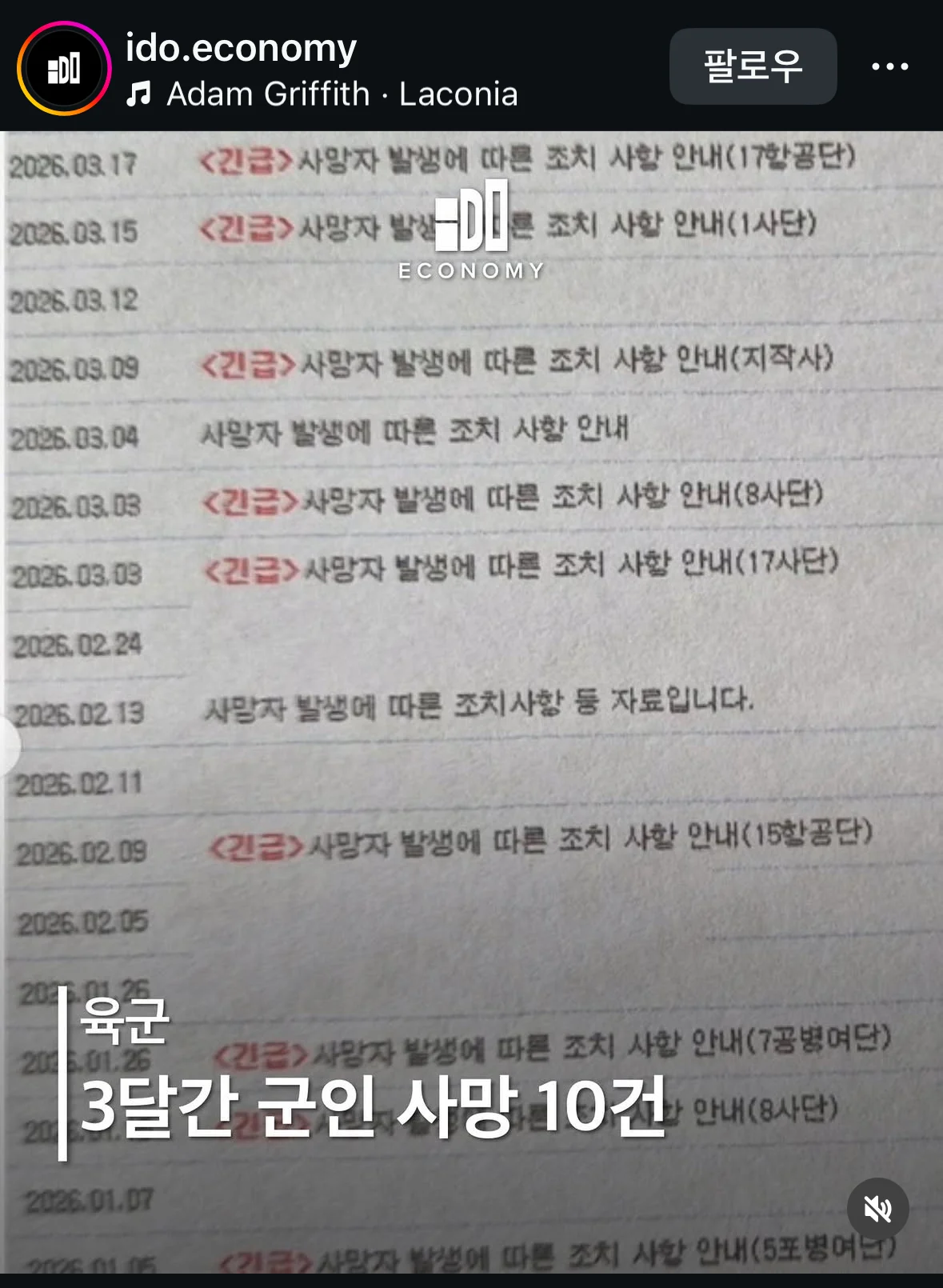The width and height of the screenshot is (943, 1288).
Task: Open the ido.economy username link
Action: point(241,48)
